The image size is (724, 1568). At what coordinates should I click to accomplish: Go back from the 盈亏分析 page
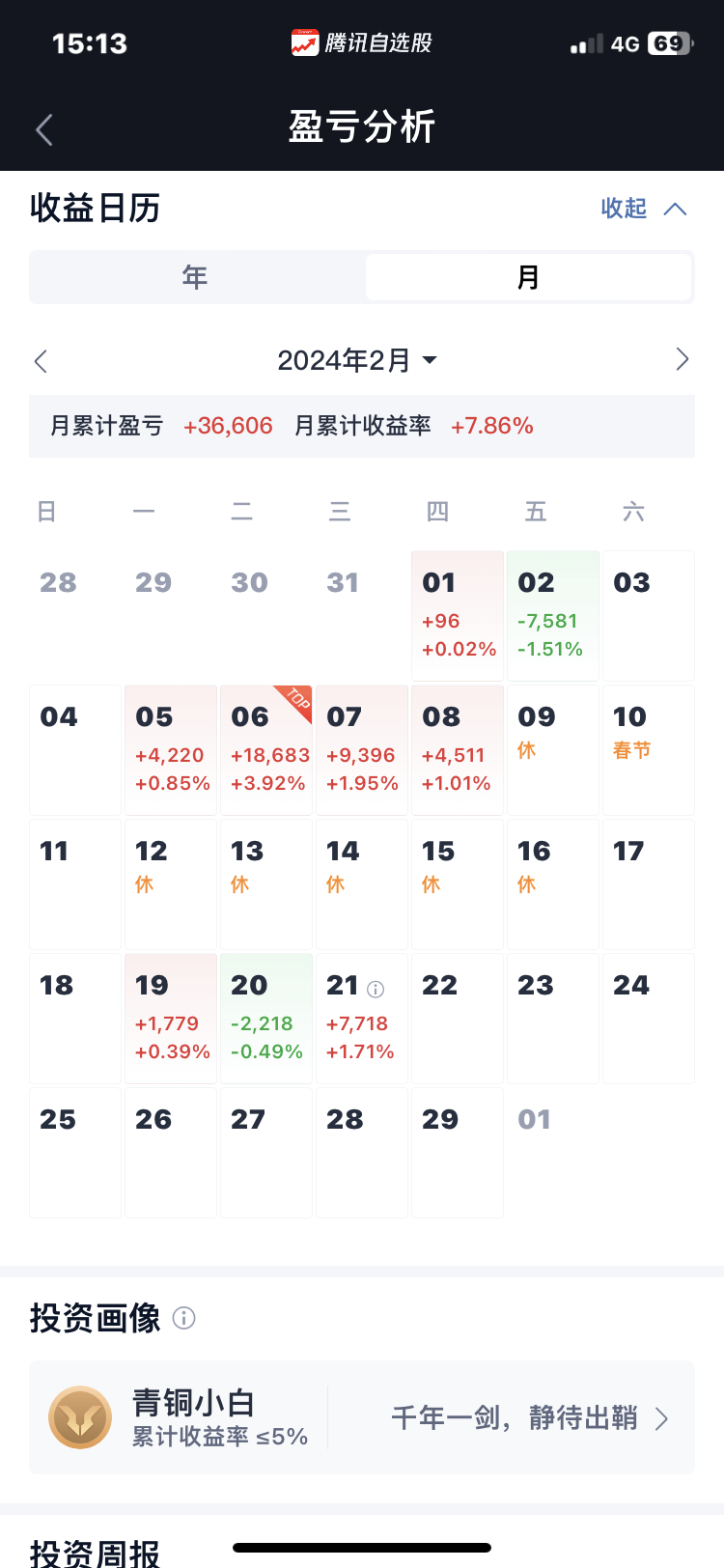pyautogui.click(x=44, y=129)
